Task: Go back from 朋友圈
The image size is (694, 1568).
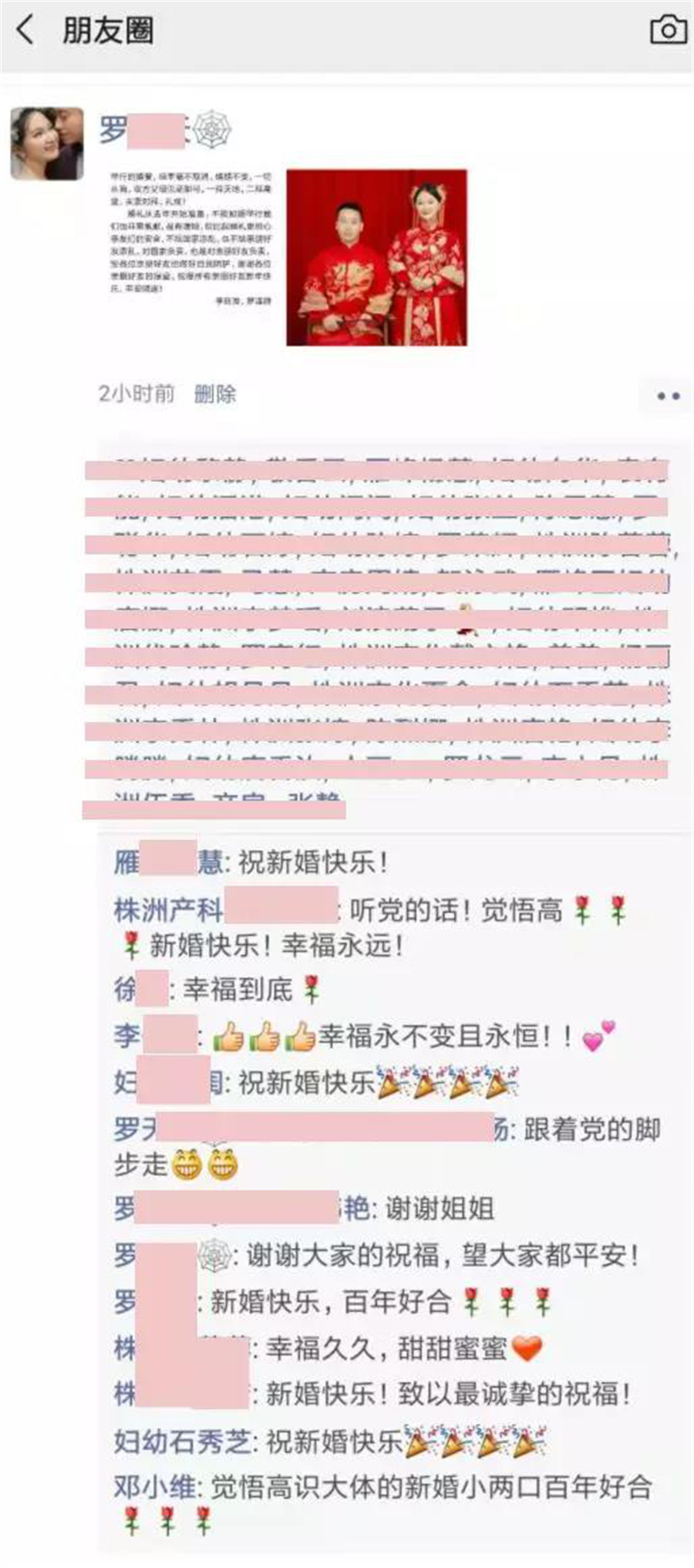Action: pos(25,31)
